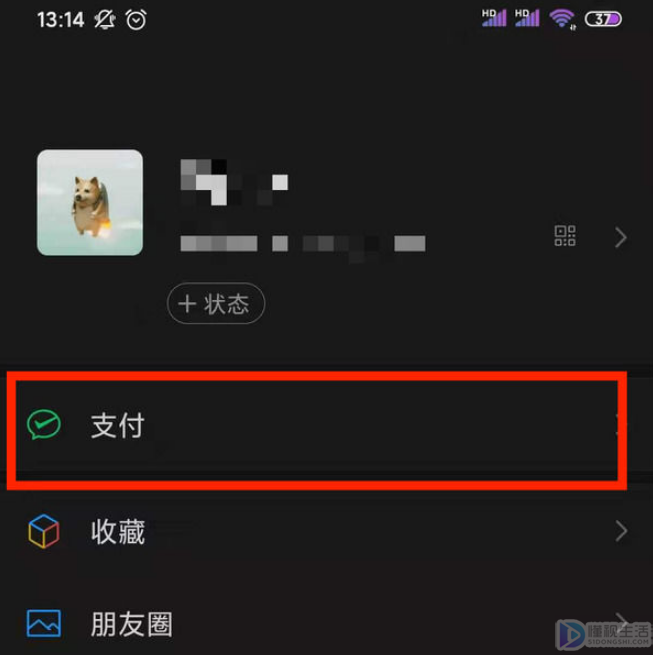Tap the Shiba dog profile avatar

tap(90, 203)
